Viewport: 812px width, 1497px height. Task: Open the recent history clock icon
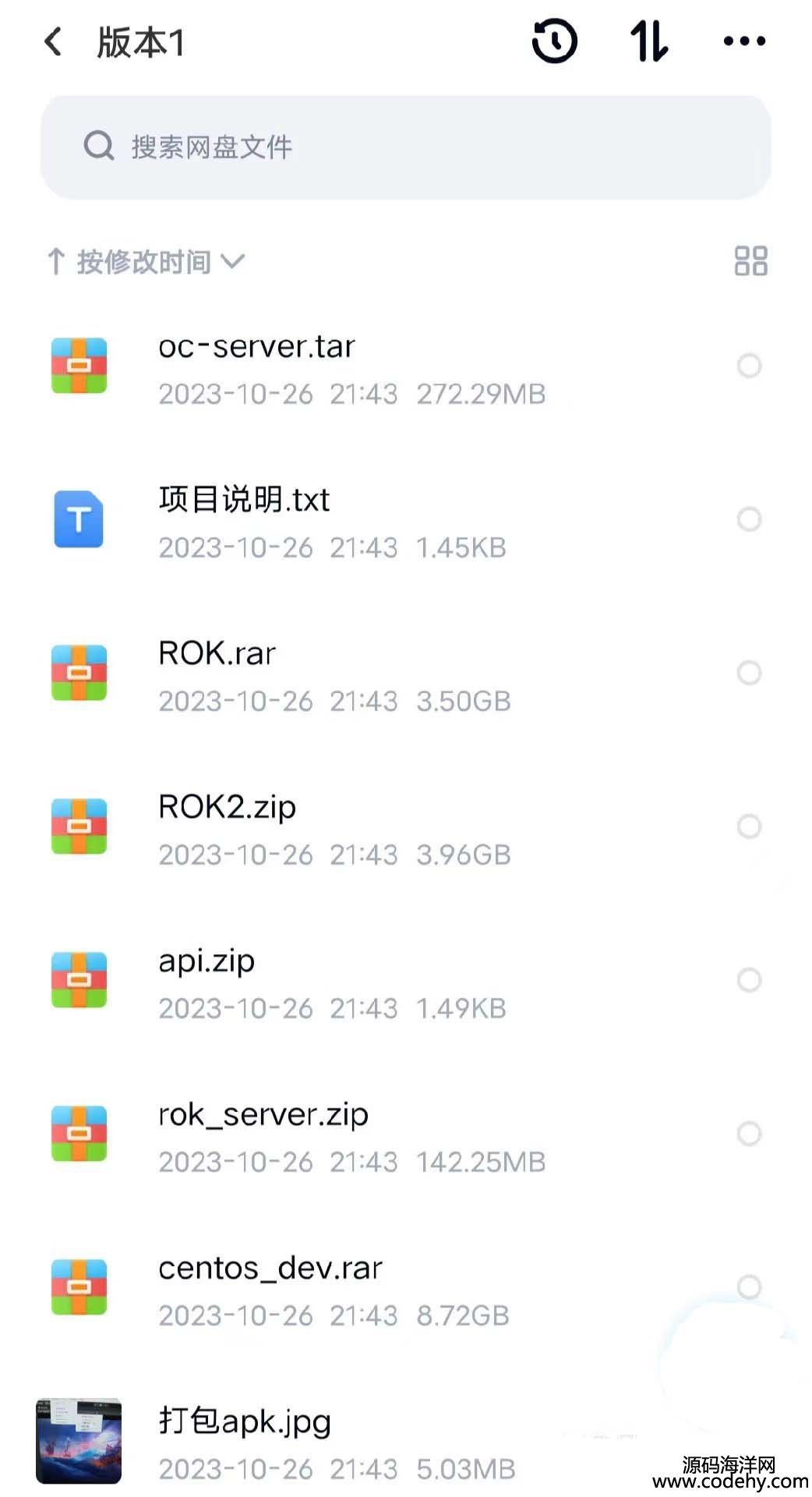click(555, 41)
